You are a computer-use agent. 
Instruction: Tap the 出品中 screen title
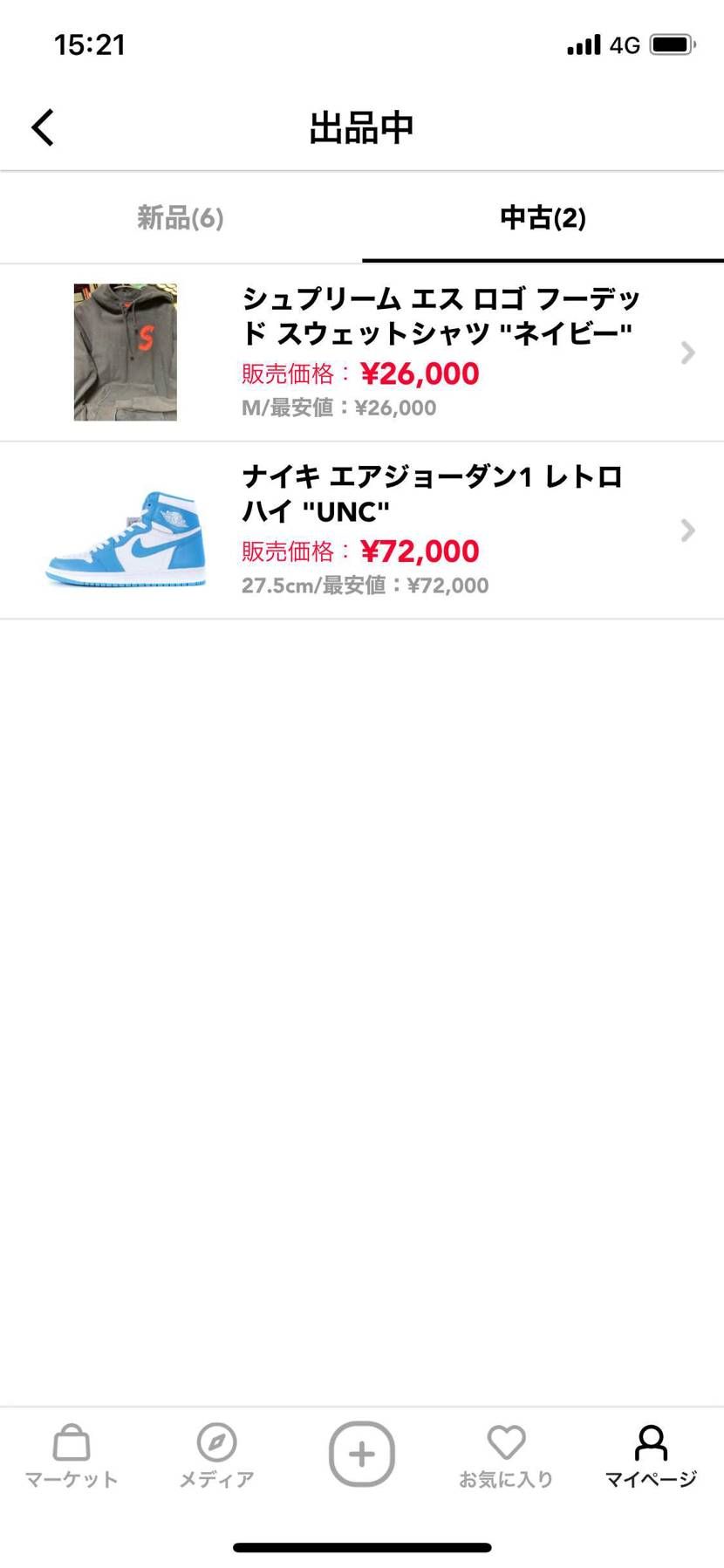(x=362, y=127)
